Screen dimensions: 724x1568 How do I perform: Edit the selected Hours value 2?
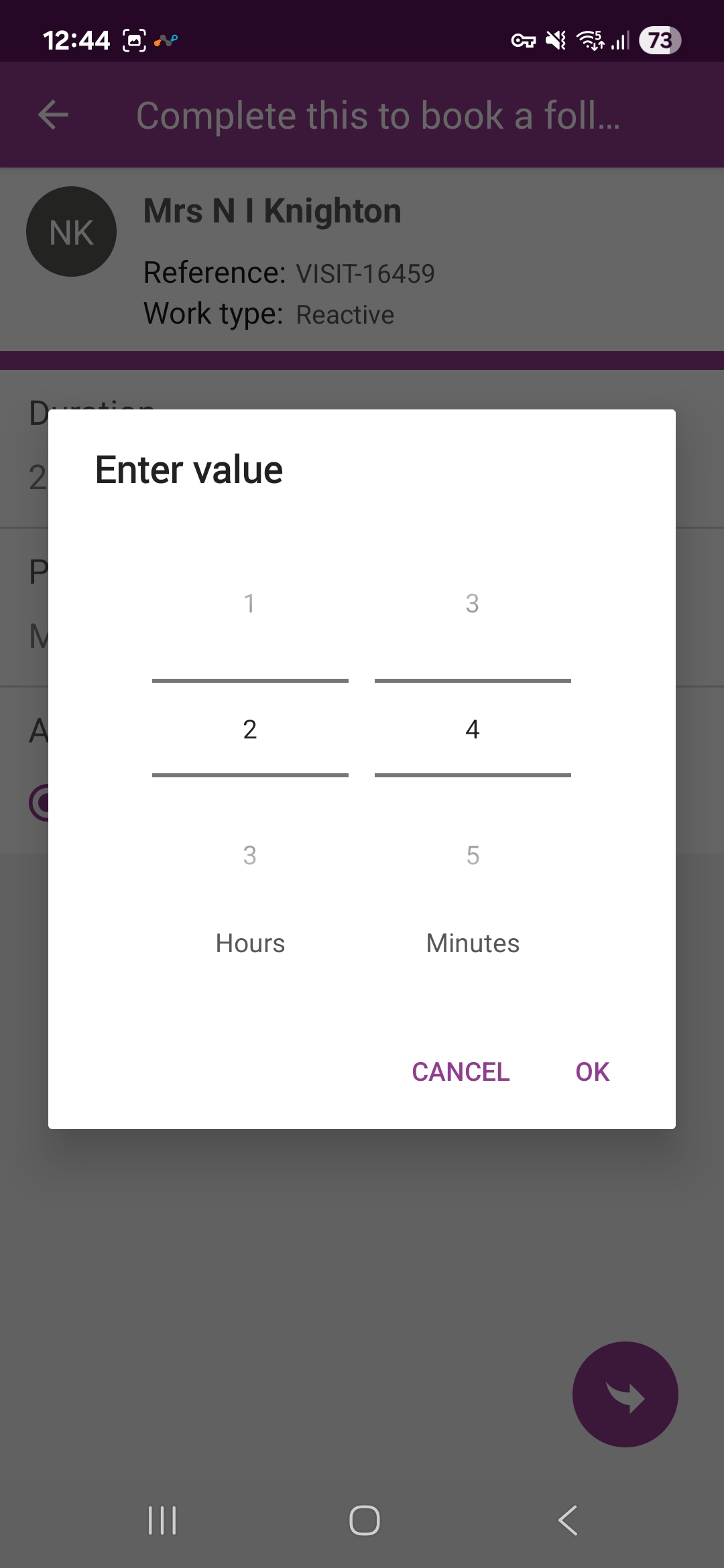tap(249, 729)
